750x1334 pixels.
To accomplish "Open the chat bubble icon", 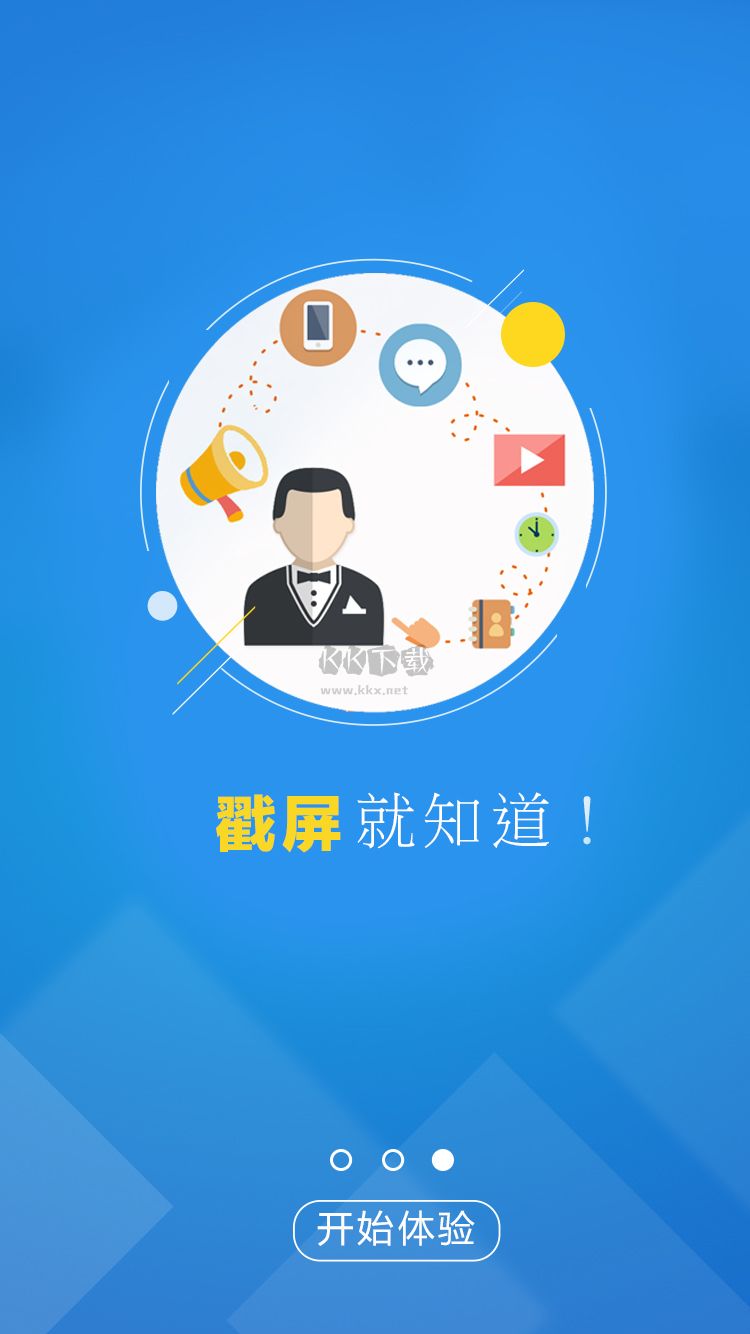I will tap(420, 365).
